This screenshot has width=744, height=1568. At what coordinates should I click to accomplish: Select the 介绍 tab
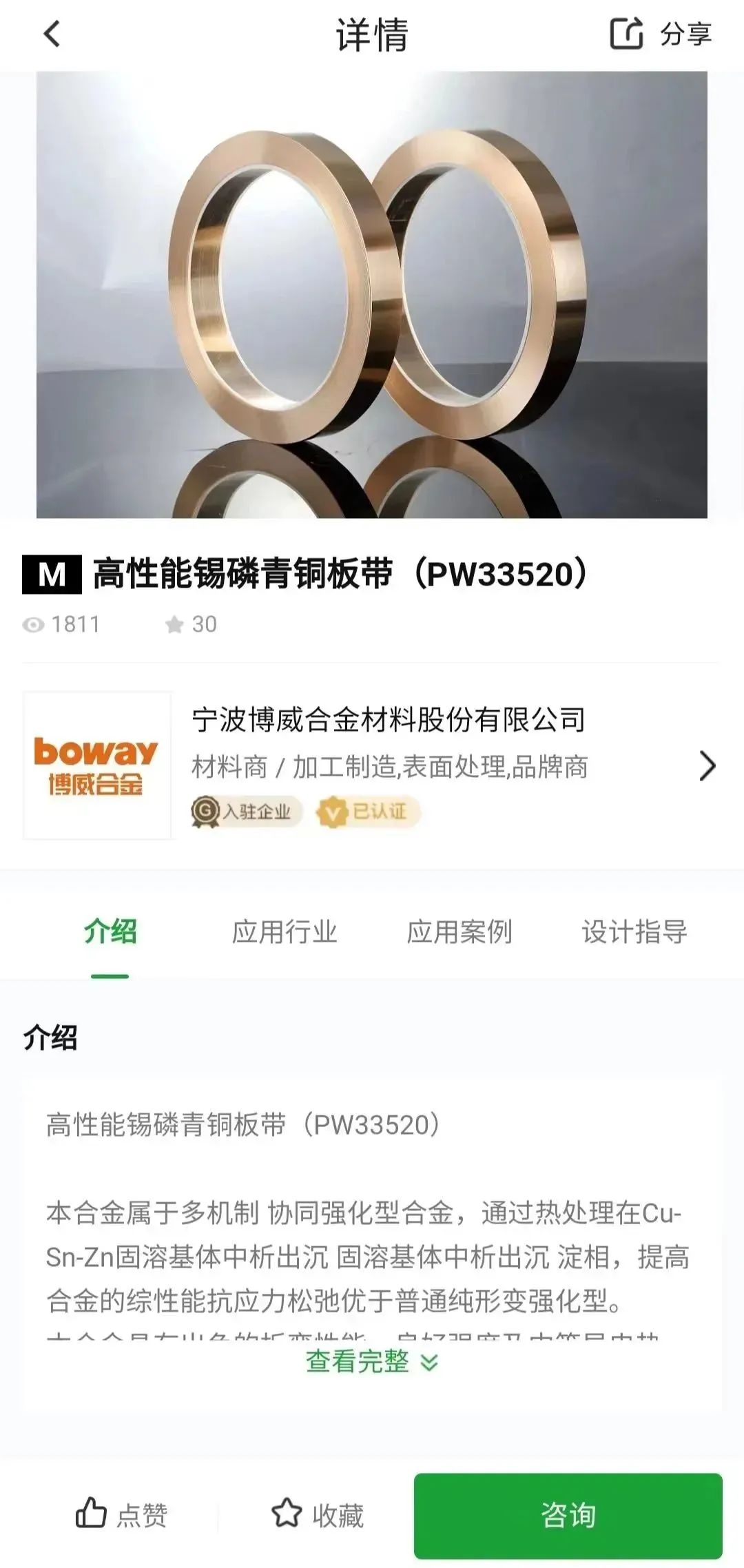pos(110,931)
